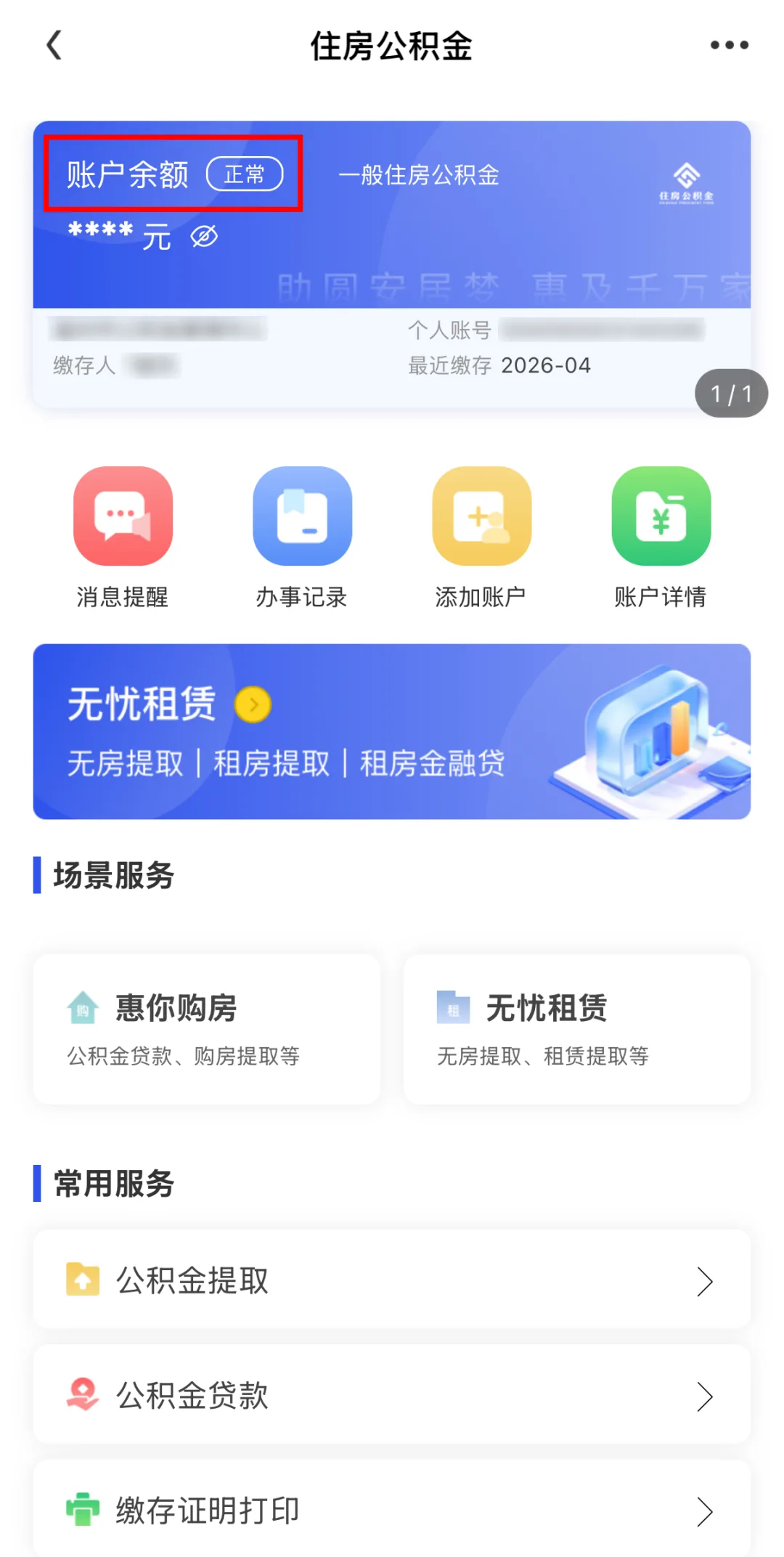Open 消息提醒 notifications
The image size is (784, 1557).
click(123, 536)
